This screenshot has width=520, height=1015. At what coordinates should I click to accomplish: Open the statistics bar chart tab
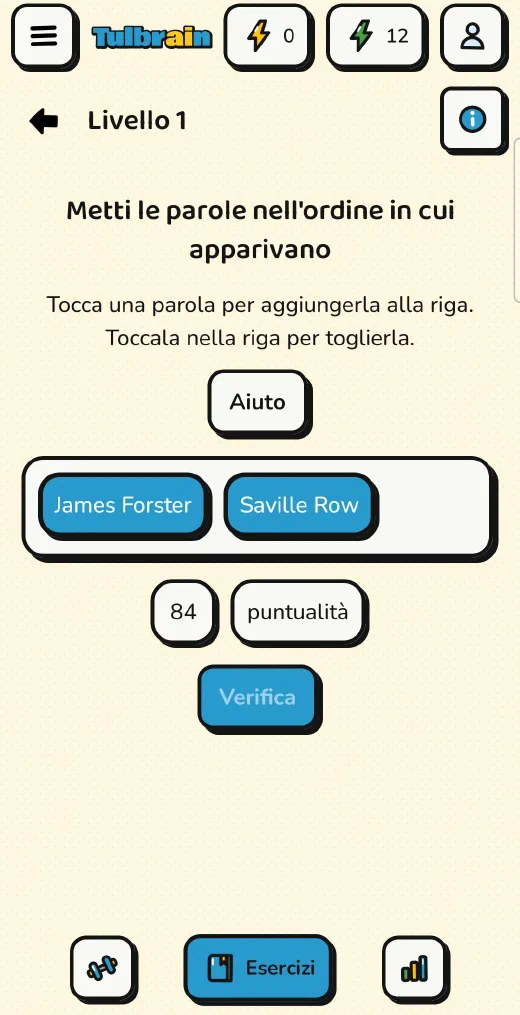click(x=414, y=968)
